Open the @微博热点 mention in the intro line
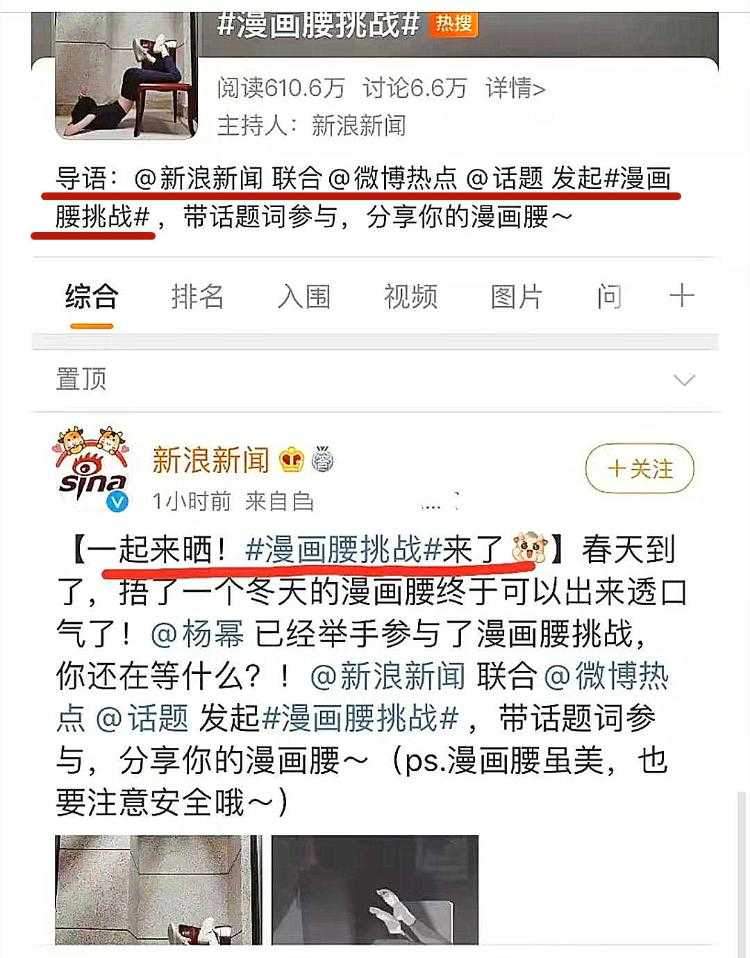750x958 pixels. click(392, 179)
